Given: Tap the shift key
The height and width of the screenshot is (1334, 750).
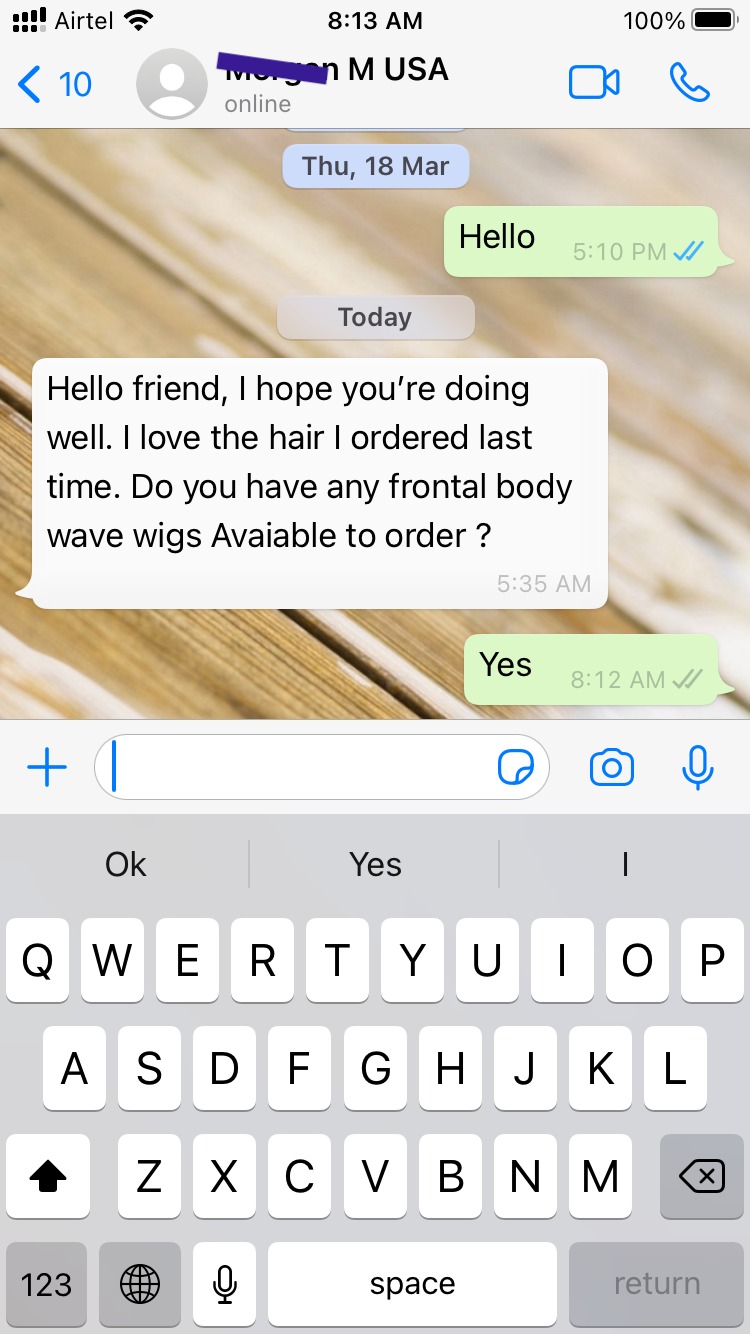Looking at the screenshot, I should [x=47, y=1177].
